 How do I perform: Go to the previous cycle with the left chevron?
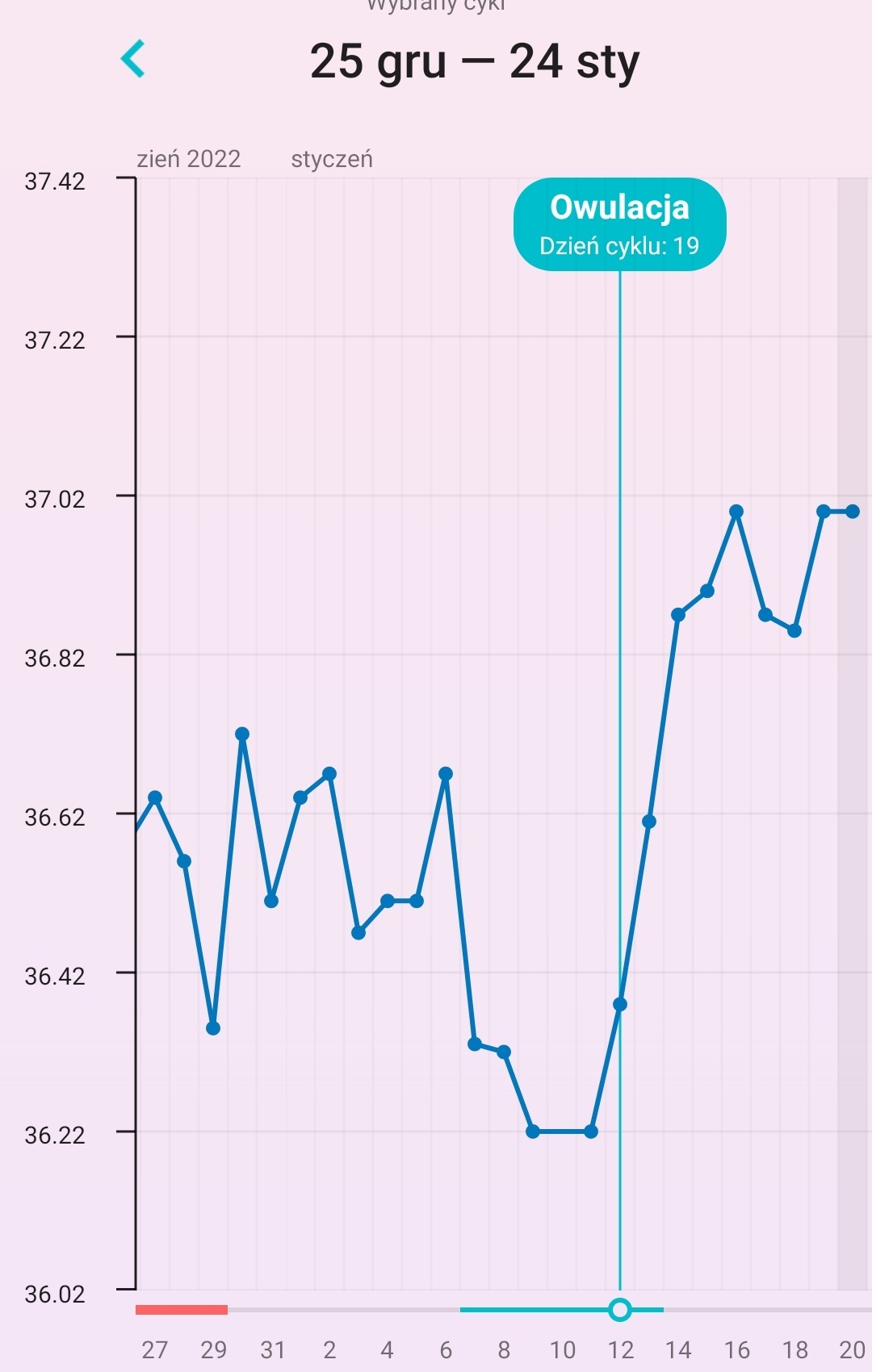(x=133, y=59)
